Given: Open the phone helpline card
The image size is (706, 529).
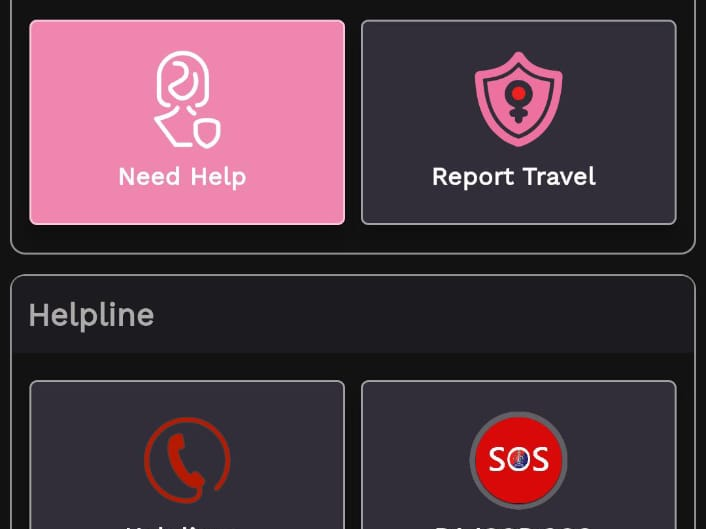Looking at the screenshot, I should (187, 460).
